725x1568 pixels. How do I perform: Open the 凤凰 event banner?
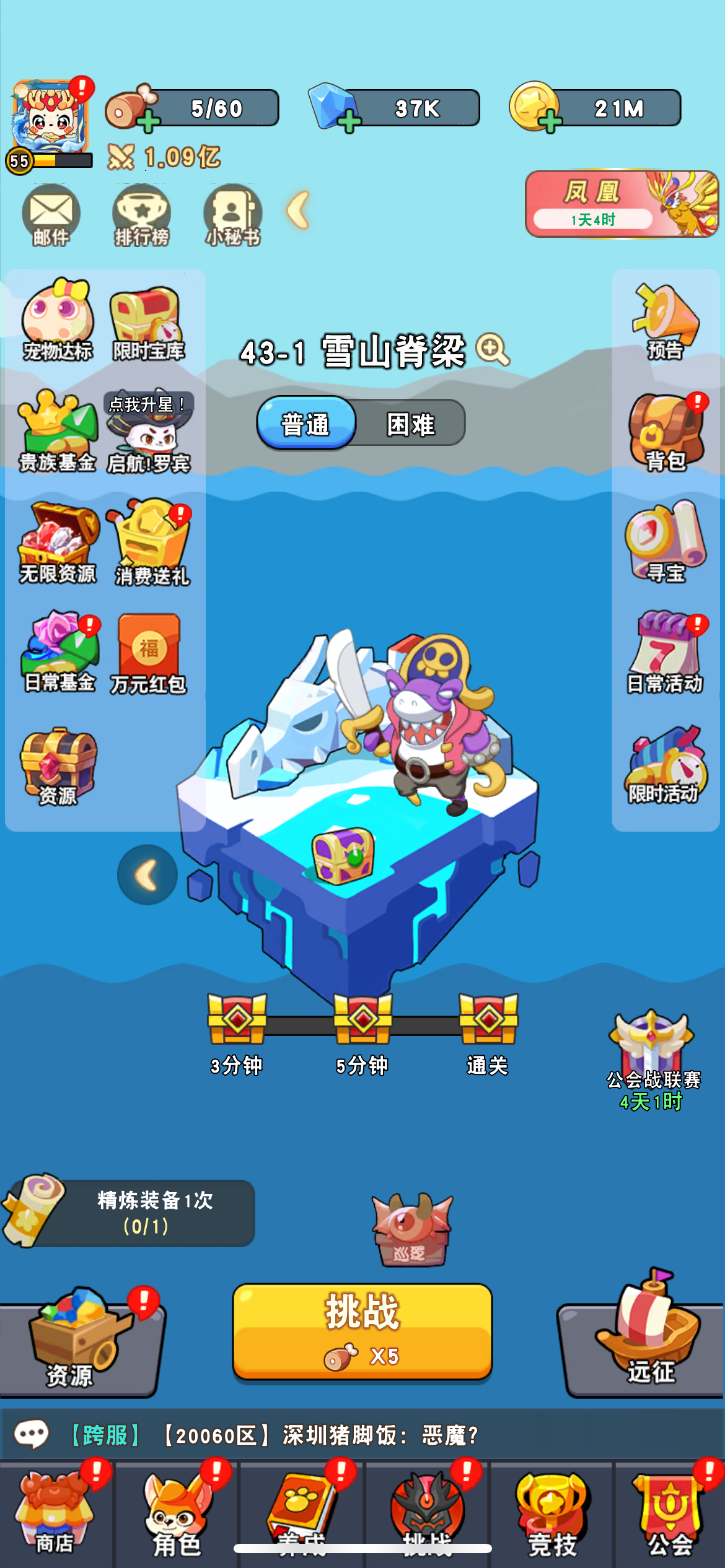click(x=622, y=204)
